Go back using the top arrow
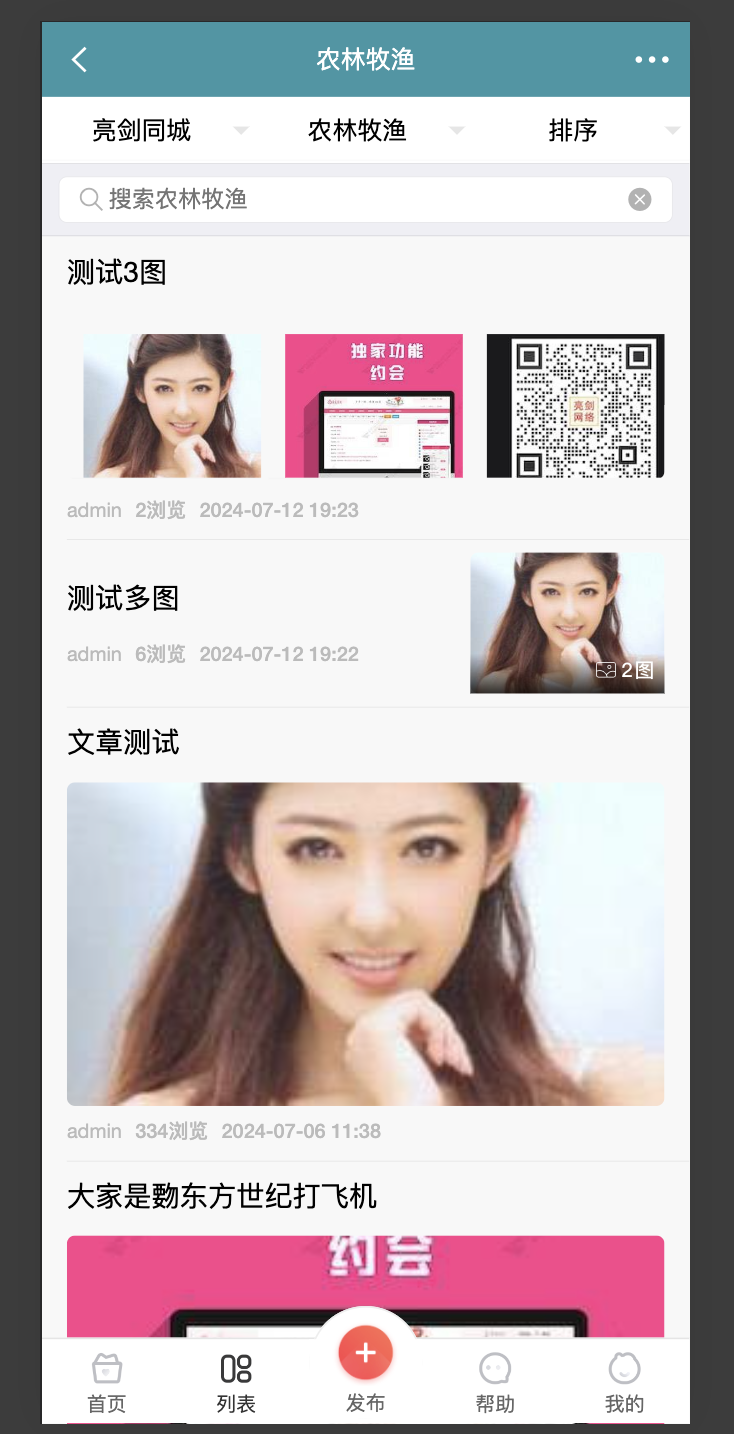Viewport: 734px width, 1434px height. [80, 60]
